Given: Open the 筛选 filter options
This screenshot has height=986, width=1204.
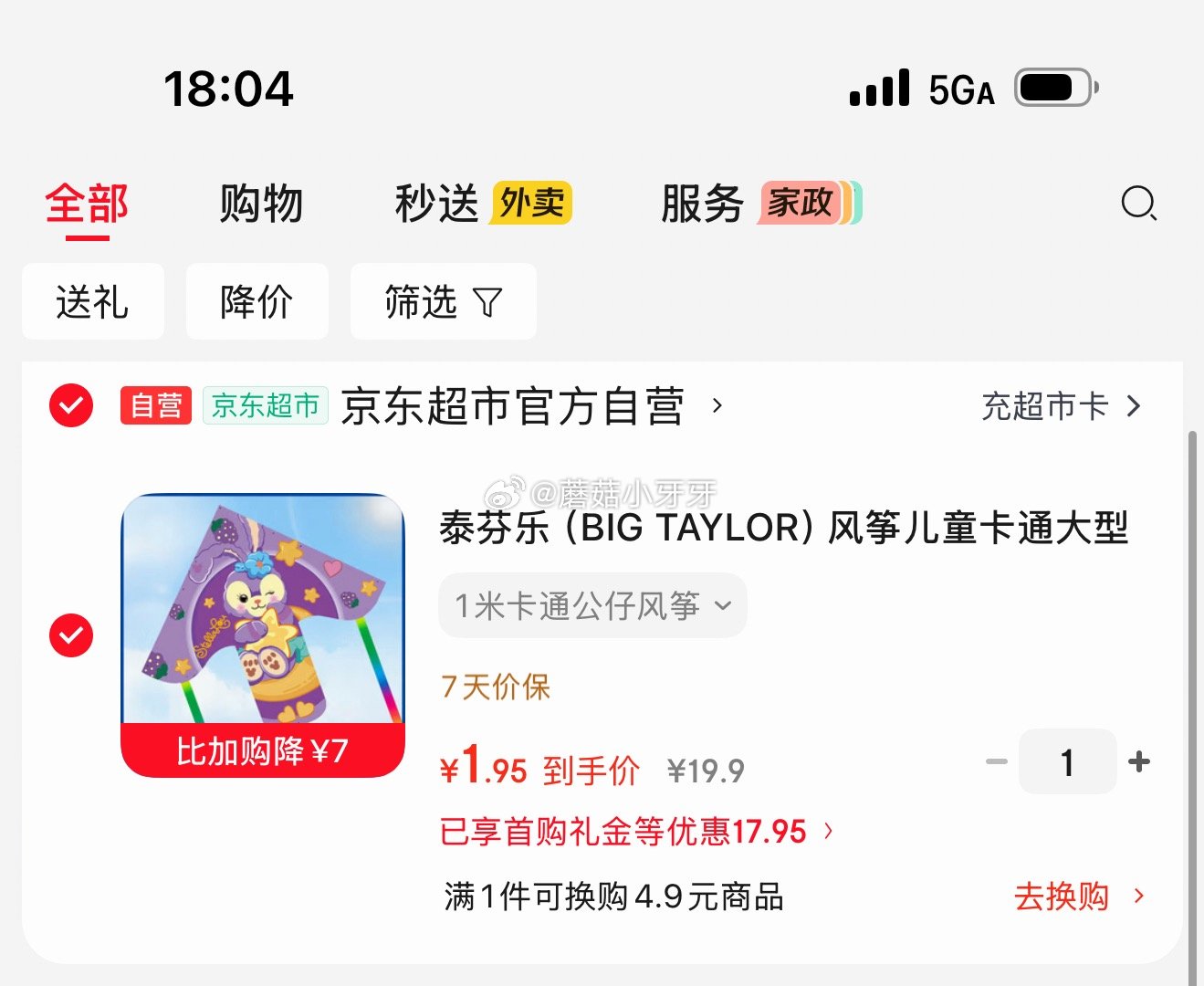Looking at the screenshot, I should coord(443,302).
